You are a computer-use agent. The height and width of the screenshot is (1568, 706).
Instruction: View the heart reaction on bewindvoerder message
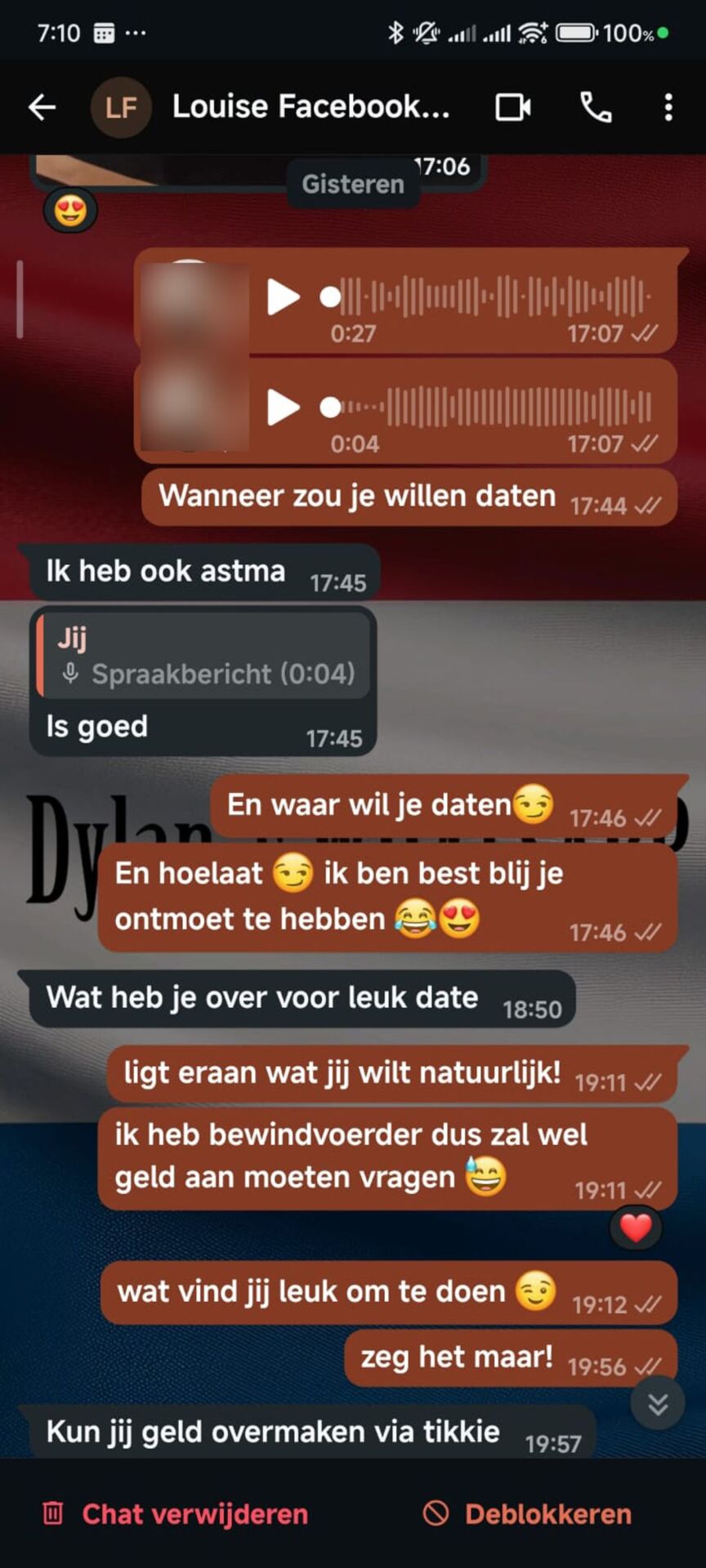pos(636,1227)
